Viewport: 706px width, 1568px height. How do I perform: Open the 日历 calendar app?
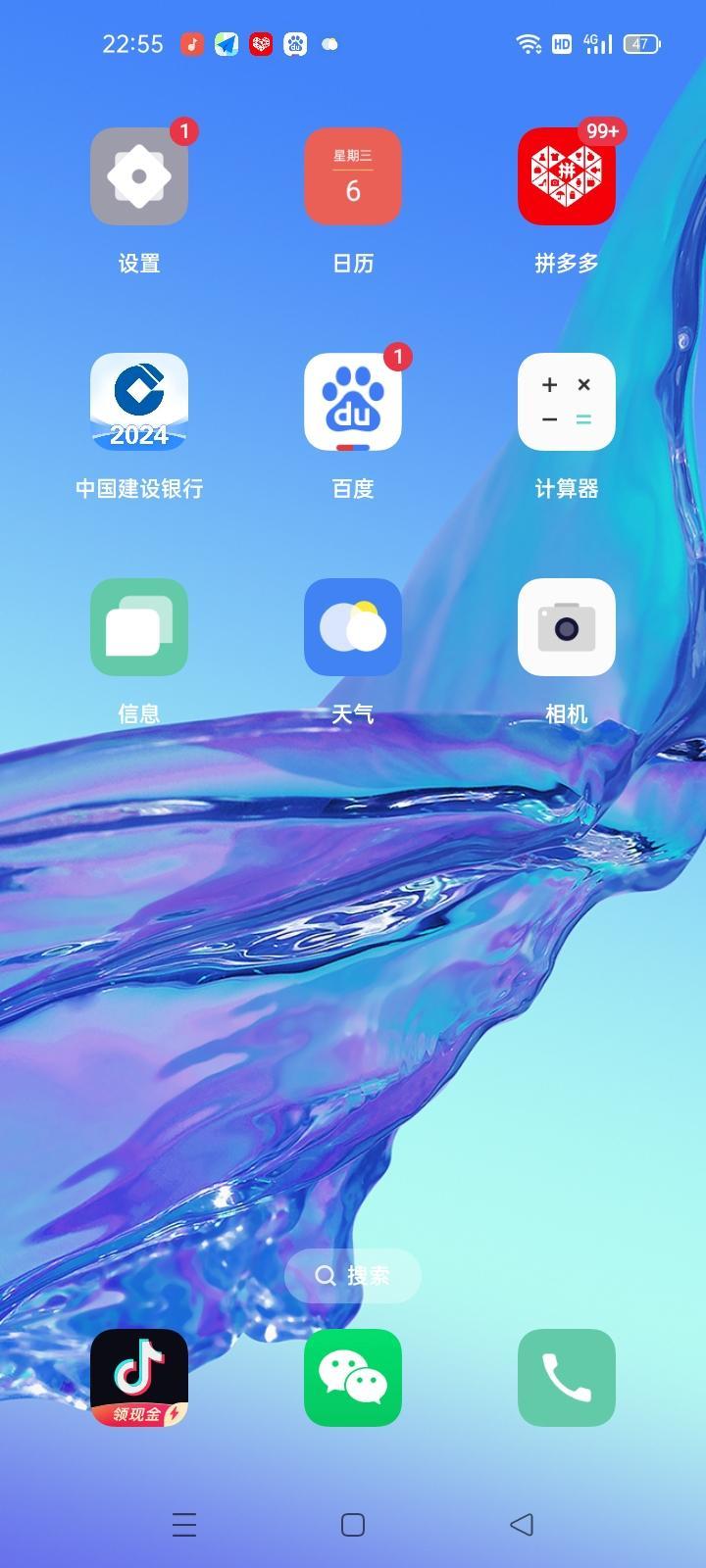(x=353, y=177)
